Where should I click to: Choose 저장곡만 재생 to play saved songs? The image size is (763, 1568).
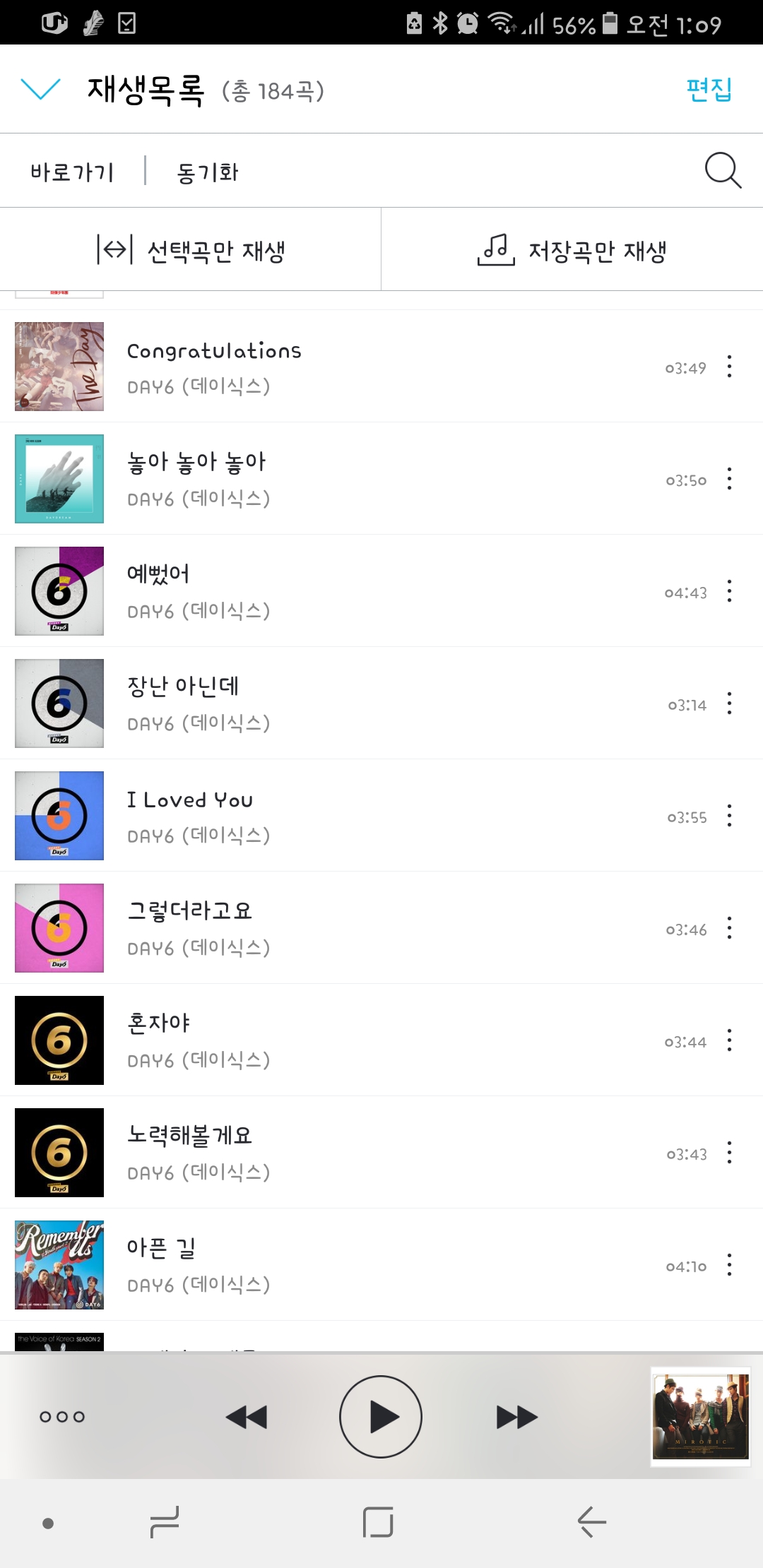[x=572, y=250]
